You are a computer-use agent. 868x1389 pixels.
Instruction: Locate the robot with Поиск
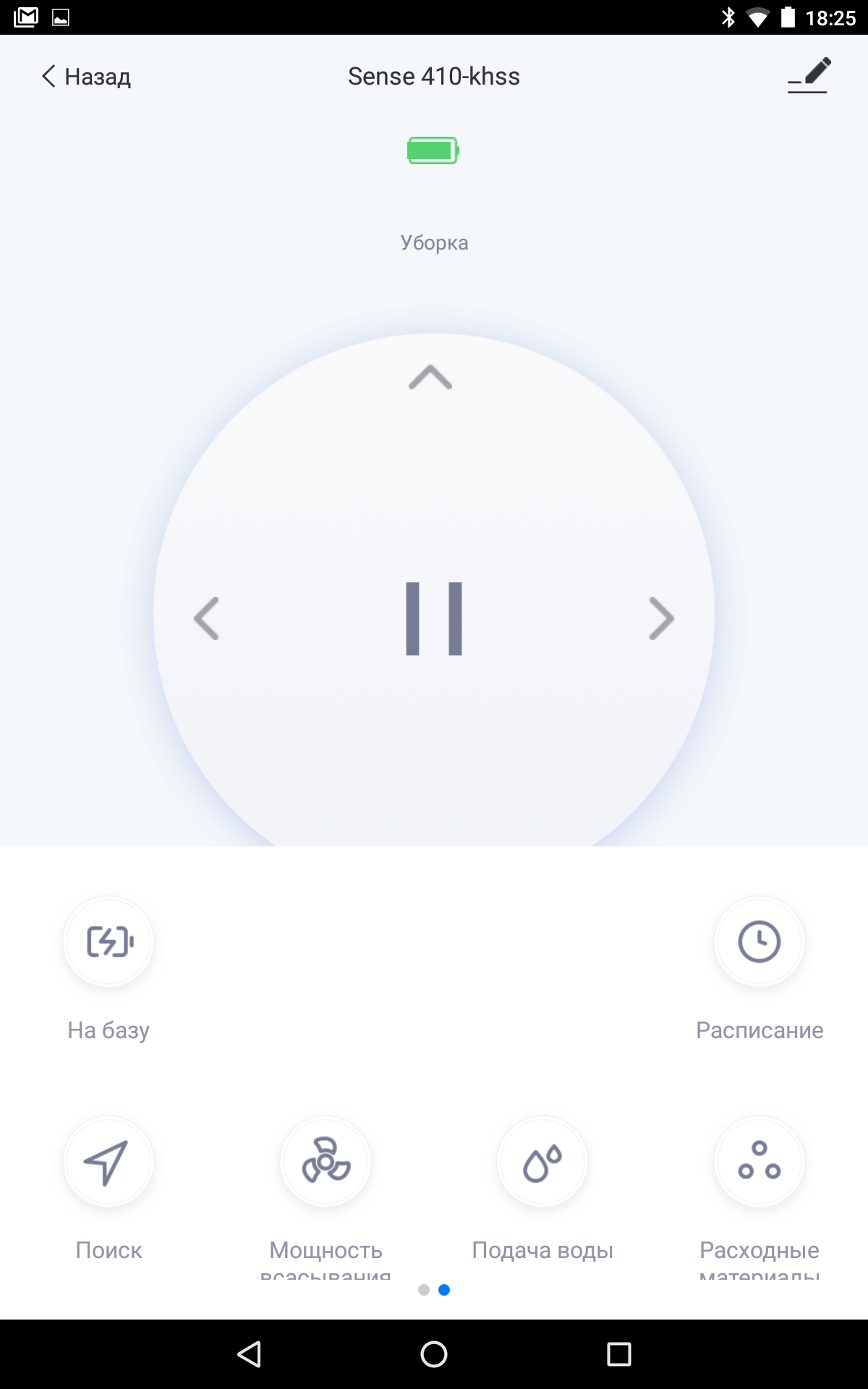(x=109, y=1162)
